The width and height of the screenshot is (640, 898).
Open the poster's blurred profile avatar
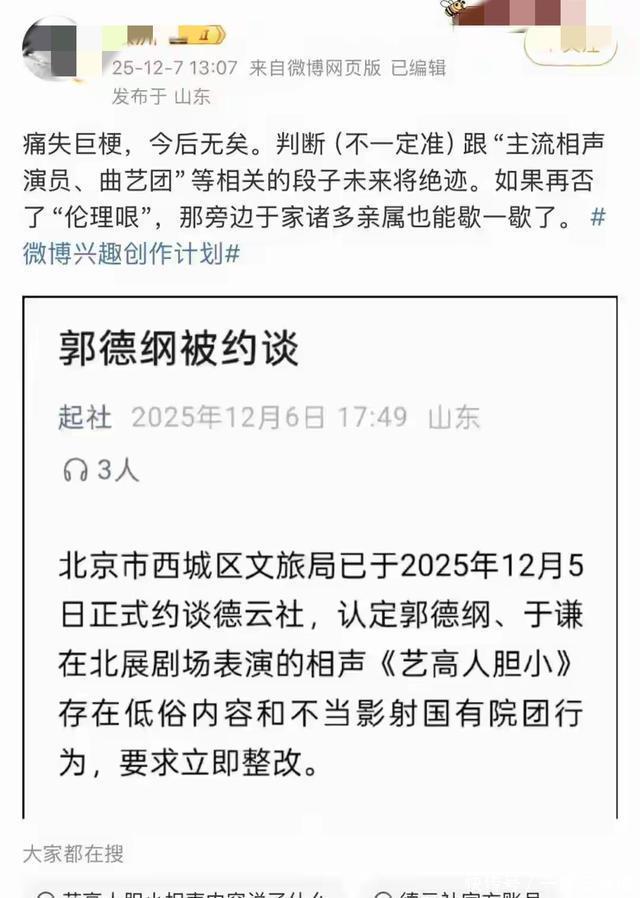click(x=50, y=48)
